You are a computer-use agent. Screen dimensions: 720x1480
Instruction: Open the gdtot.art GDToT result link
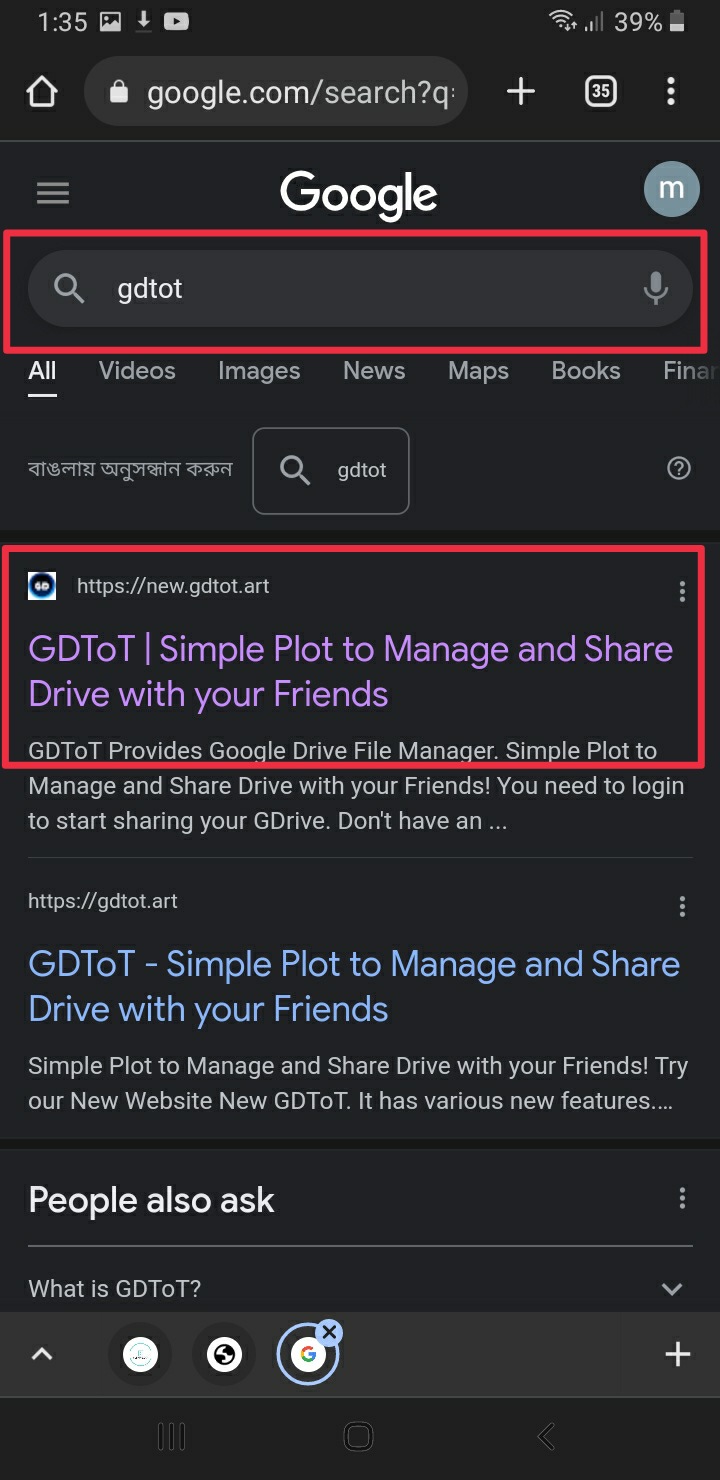[354, 986]
